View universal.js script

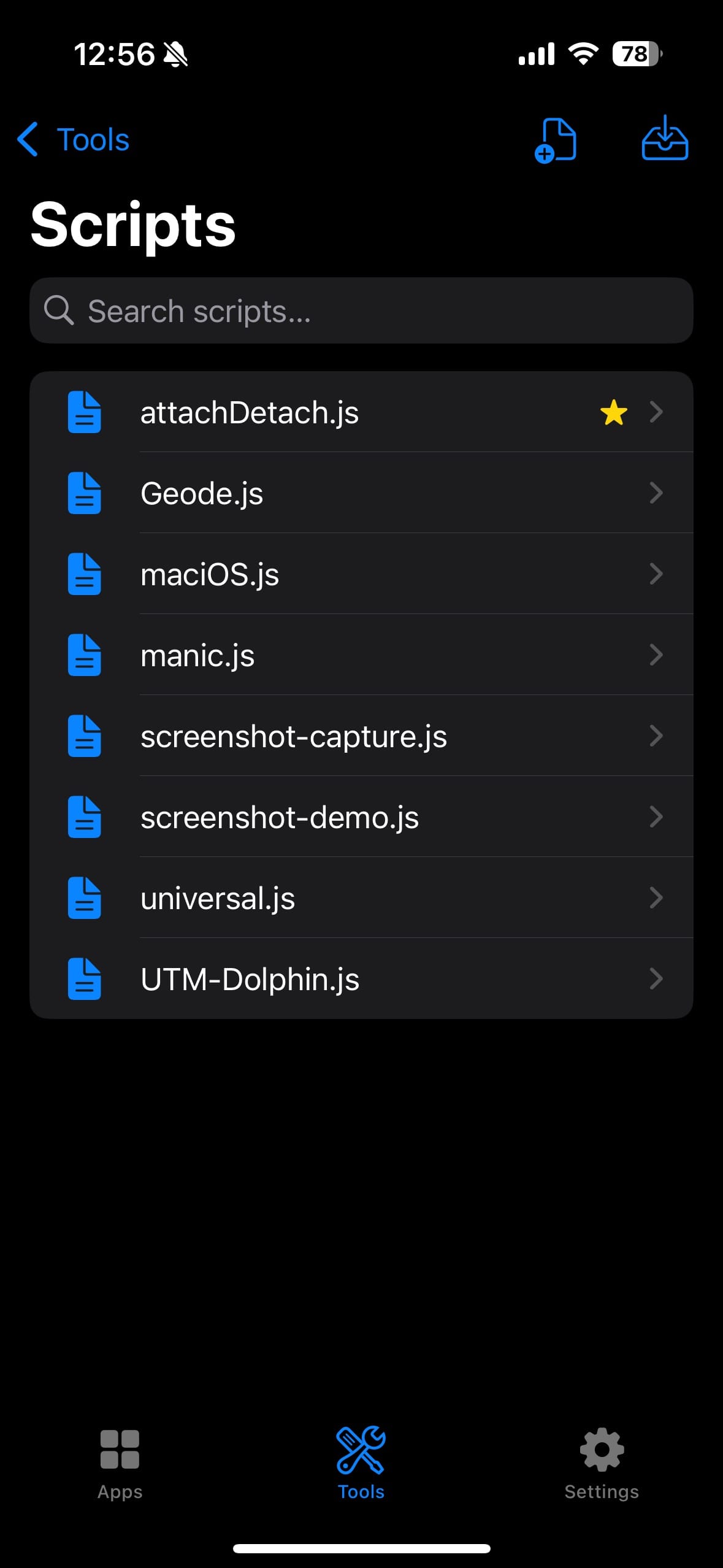coord(361,898)
